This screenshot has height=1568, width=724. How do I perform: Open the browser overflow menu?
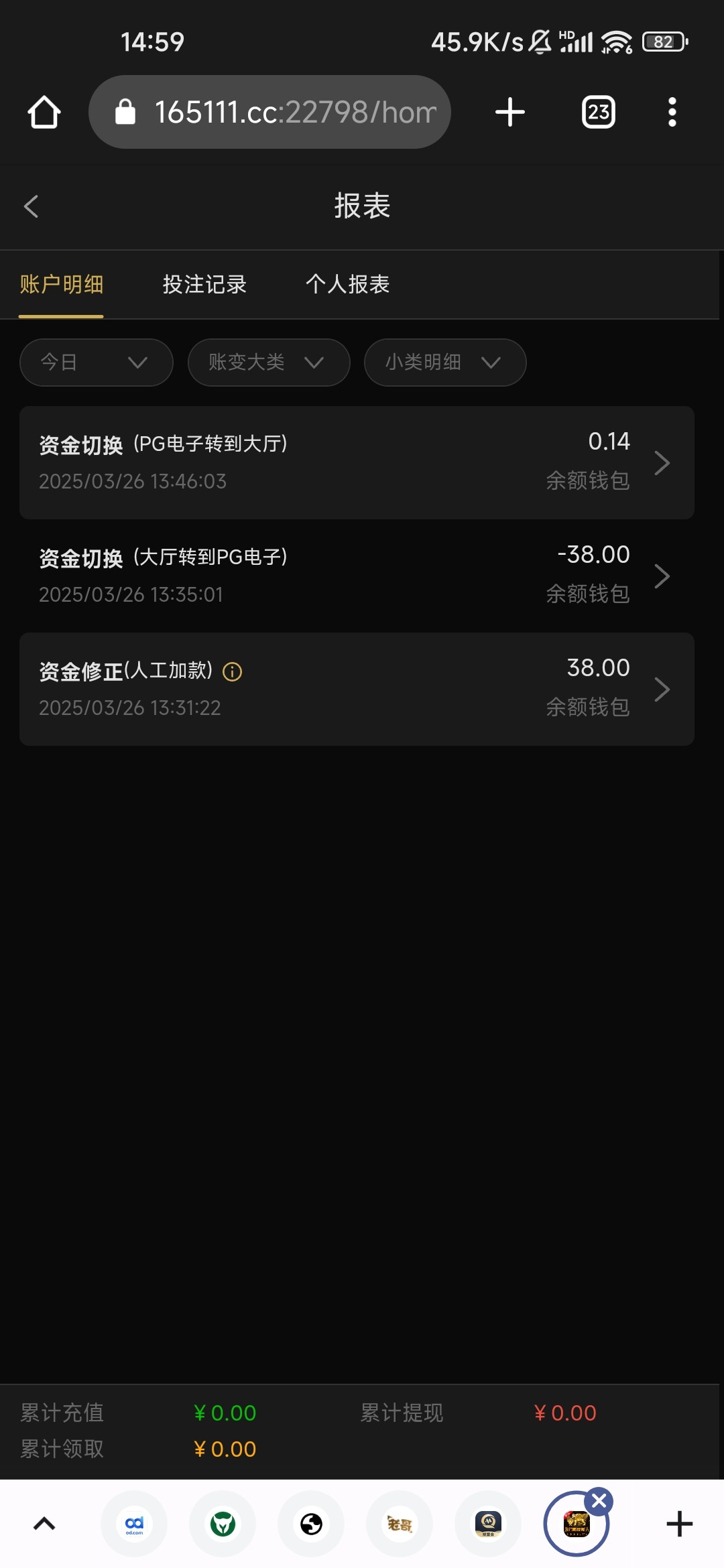[x=672, y=112]
